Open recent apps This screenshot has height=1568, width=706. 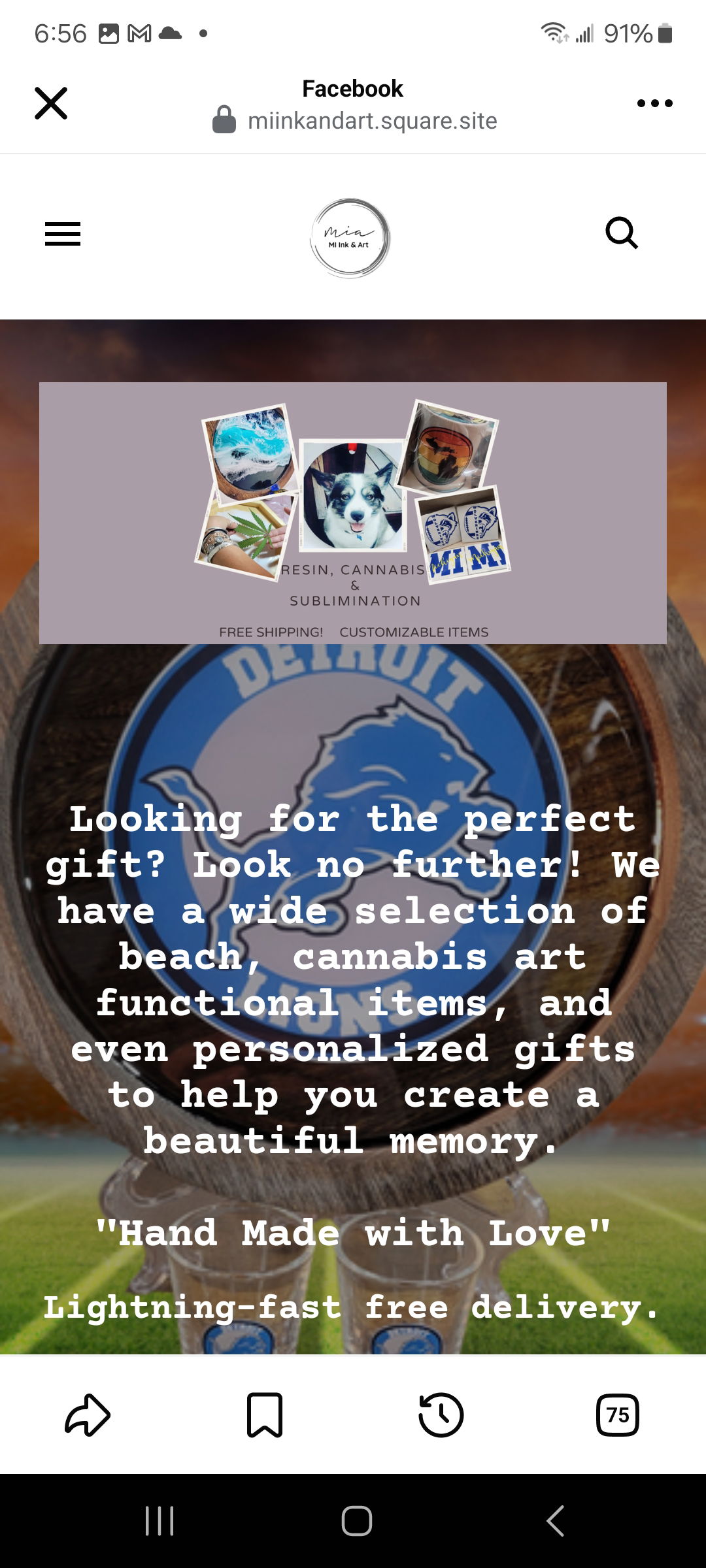pyautogui.click(x=160, y=1521)
